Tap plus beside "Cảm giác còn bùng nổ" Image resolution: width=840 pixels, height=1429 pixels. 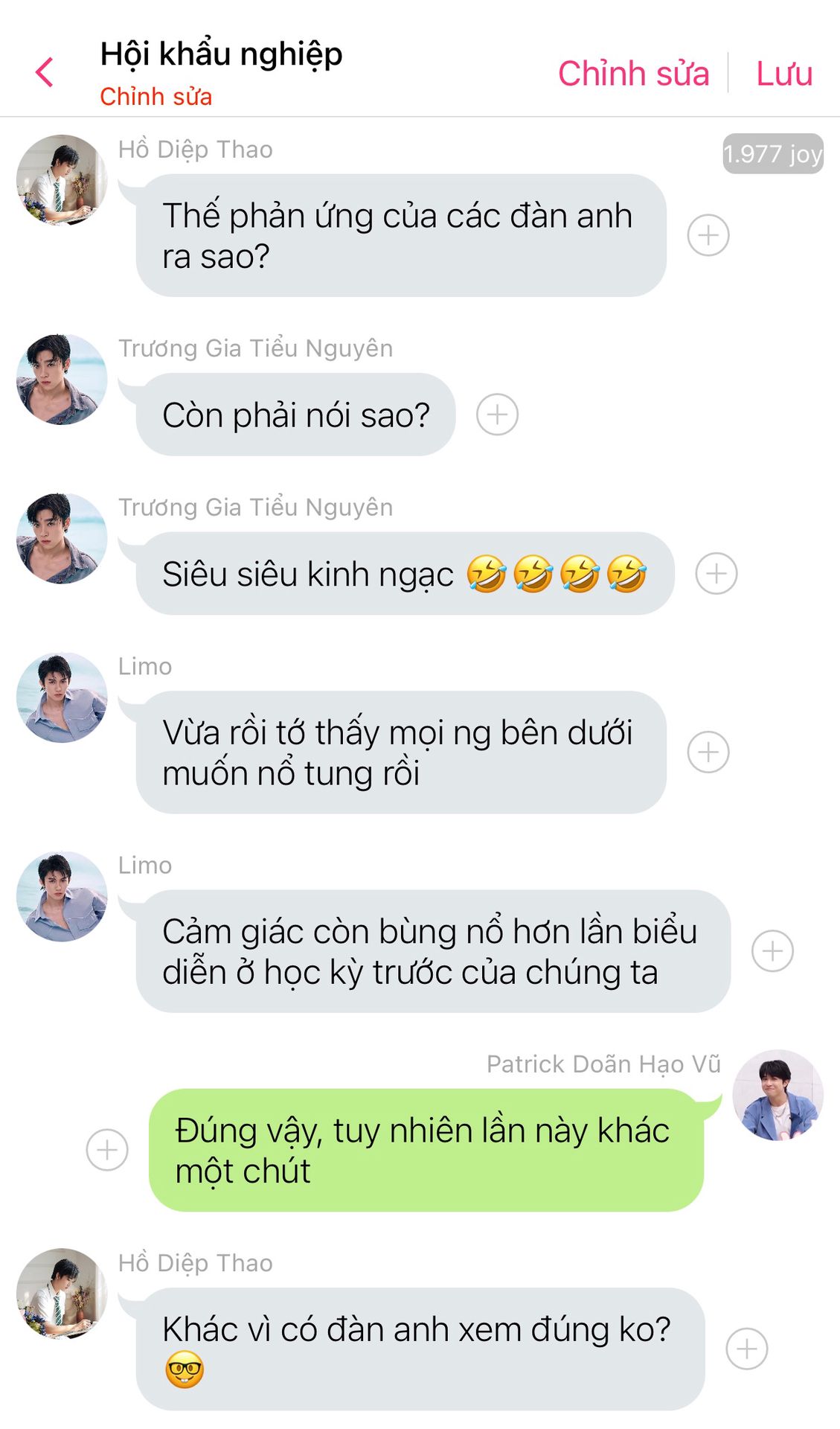[772, 950]
